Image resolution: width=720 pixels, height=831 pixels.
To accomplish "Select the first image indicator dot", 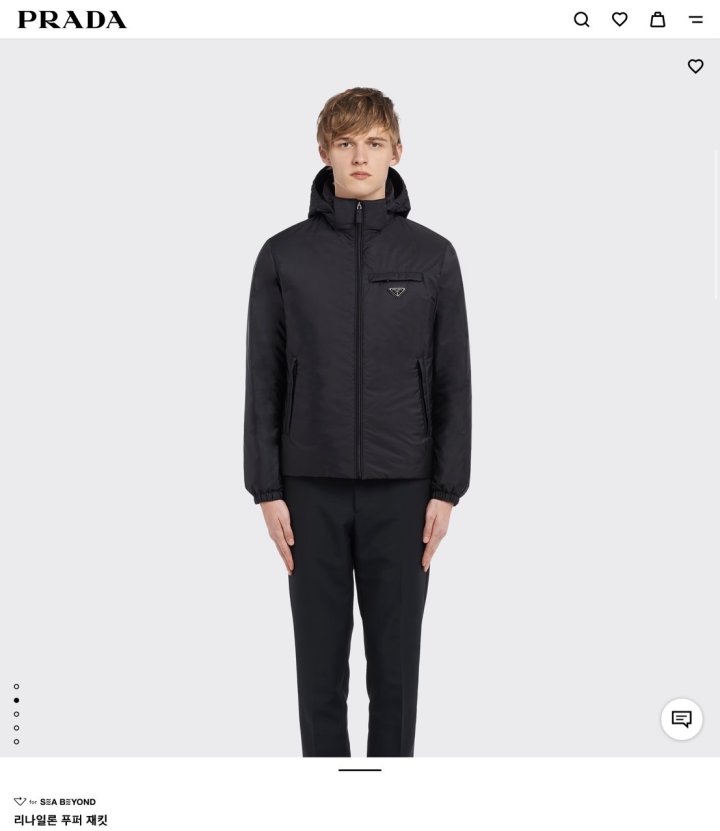I will click(16, 687).
